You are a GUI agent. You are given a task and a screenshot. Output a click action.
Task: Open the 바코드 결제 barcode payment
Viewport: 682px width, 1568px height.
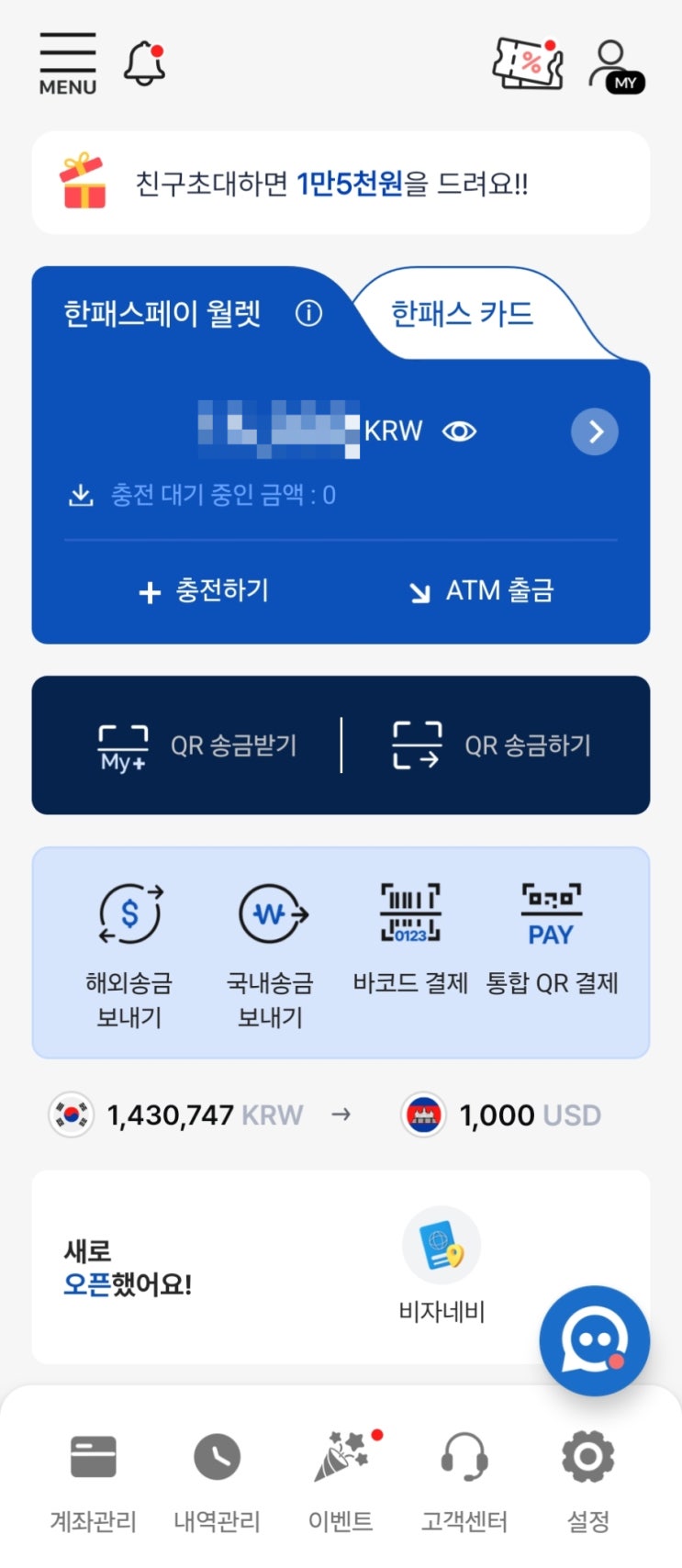point(409,936)
